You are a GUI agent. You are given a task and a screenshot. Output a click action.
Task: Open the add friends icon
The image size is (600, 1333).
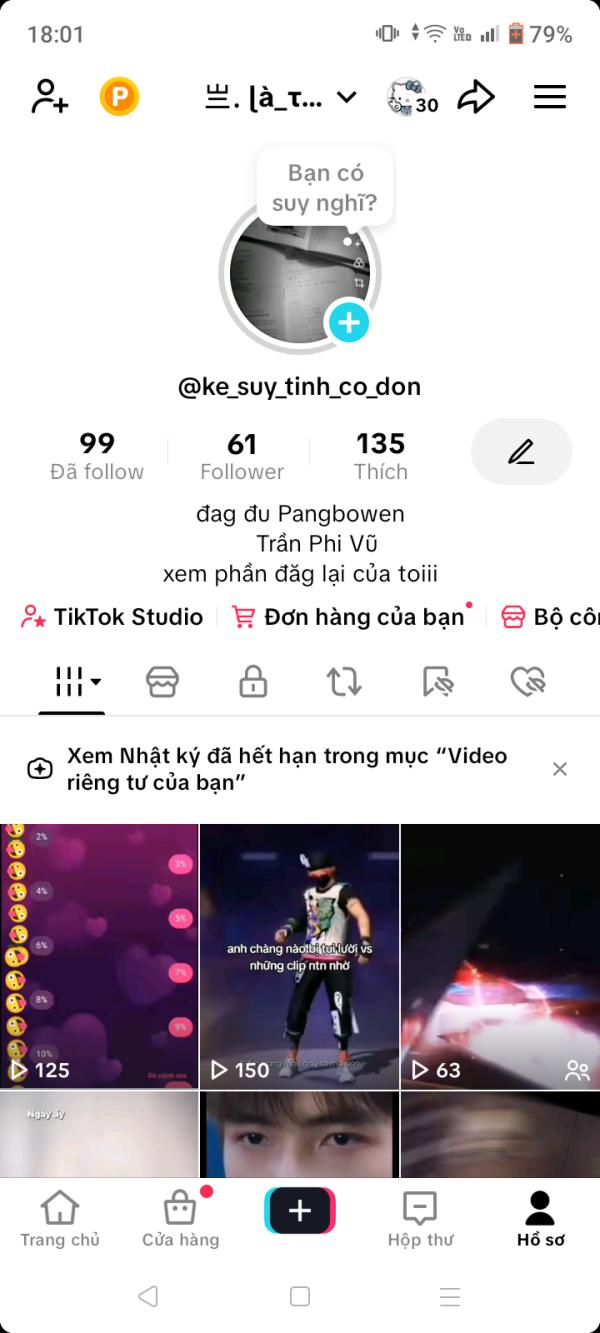[x=49, y=97]
